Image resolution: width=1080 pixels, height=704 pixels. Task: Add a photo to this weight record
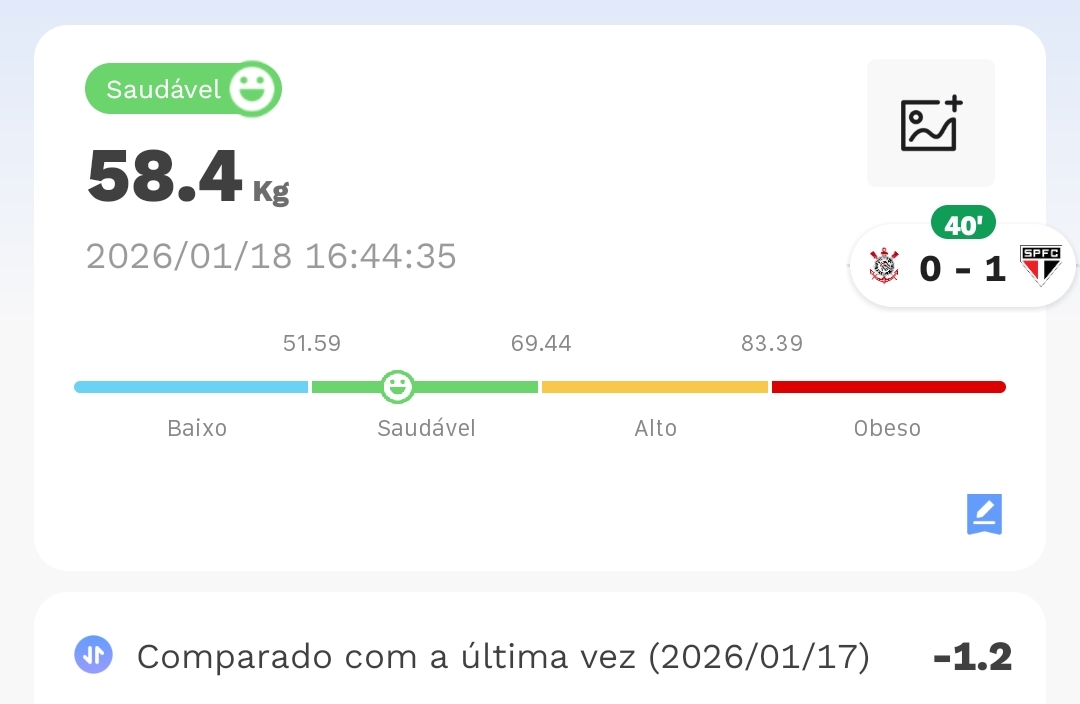[x=930, y=123]
